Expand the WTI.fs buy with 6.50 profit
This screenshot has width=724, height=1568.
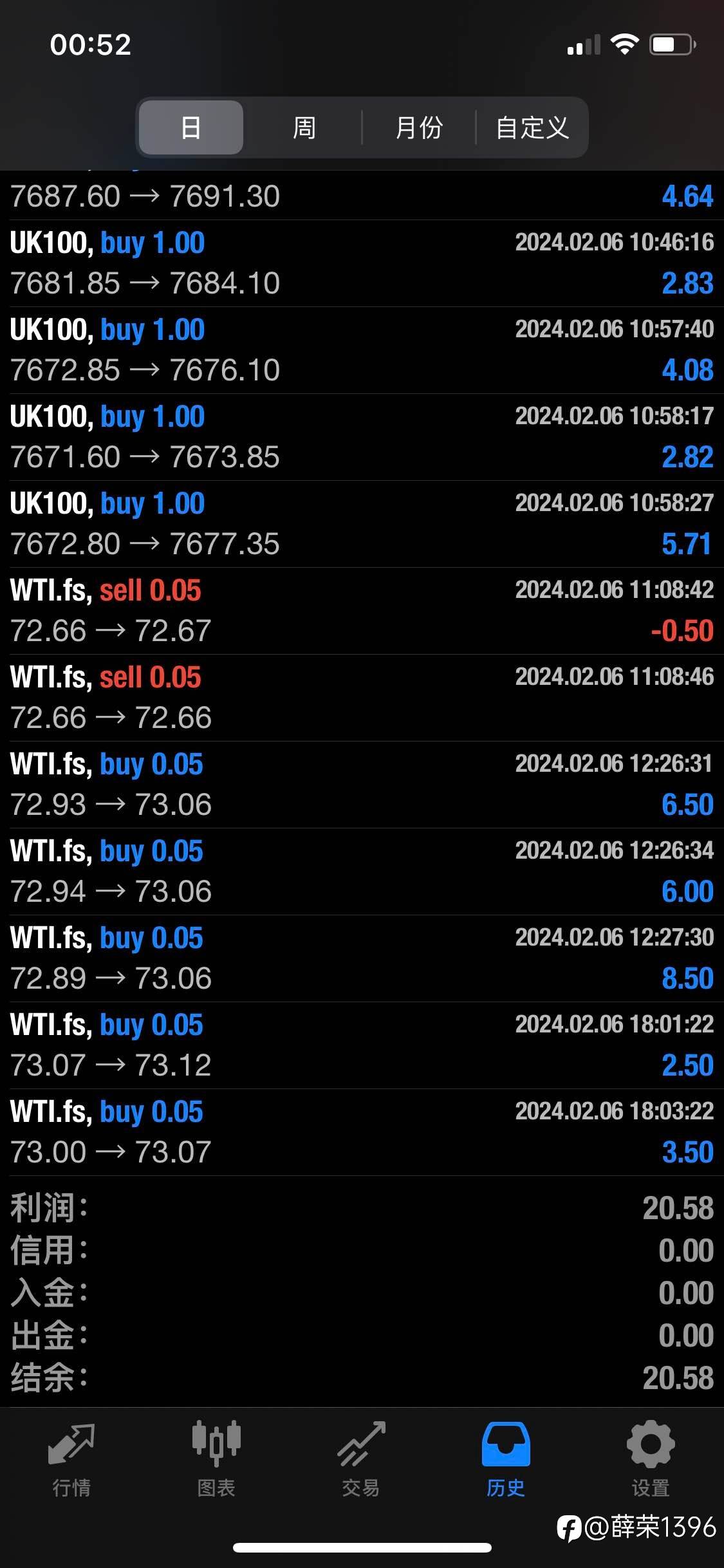click(x=362, y=785)
